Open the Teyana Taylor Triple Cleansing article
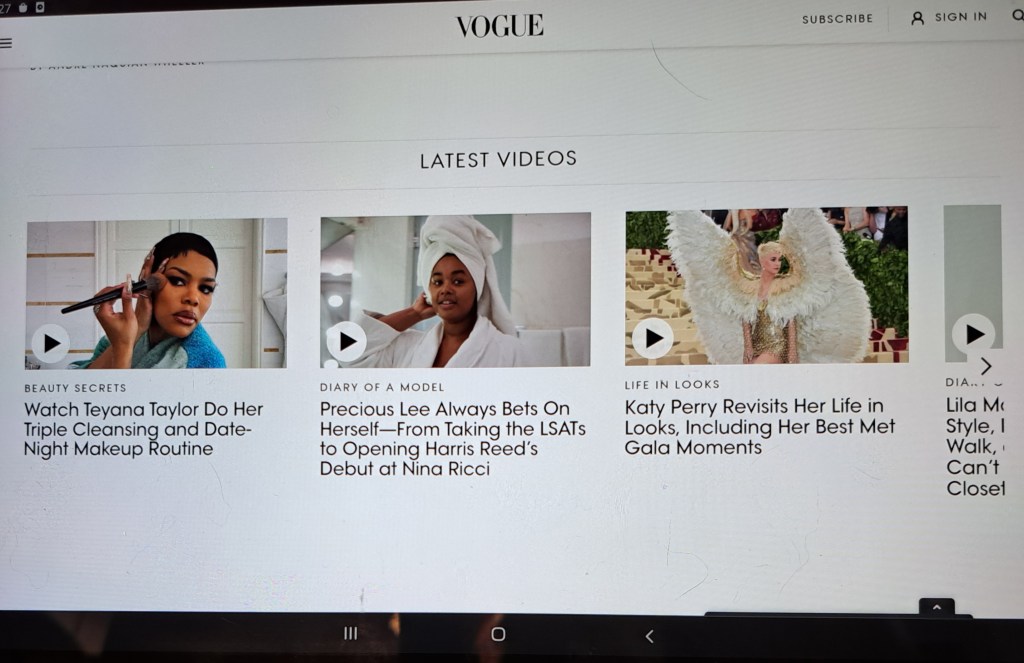Image resolution: width=1024 pixels, height=663 pixels. point(143,429)
